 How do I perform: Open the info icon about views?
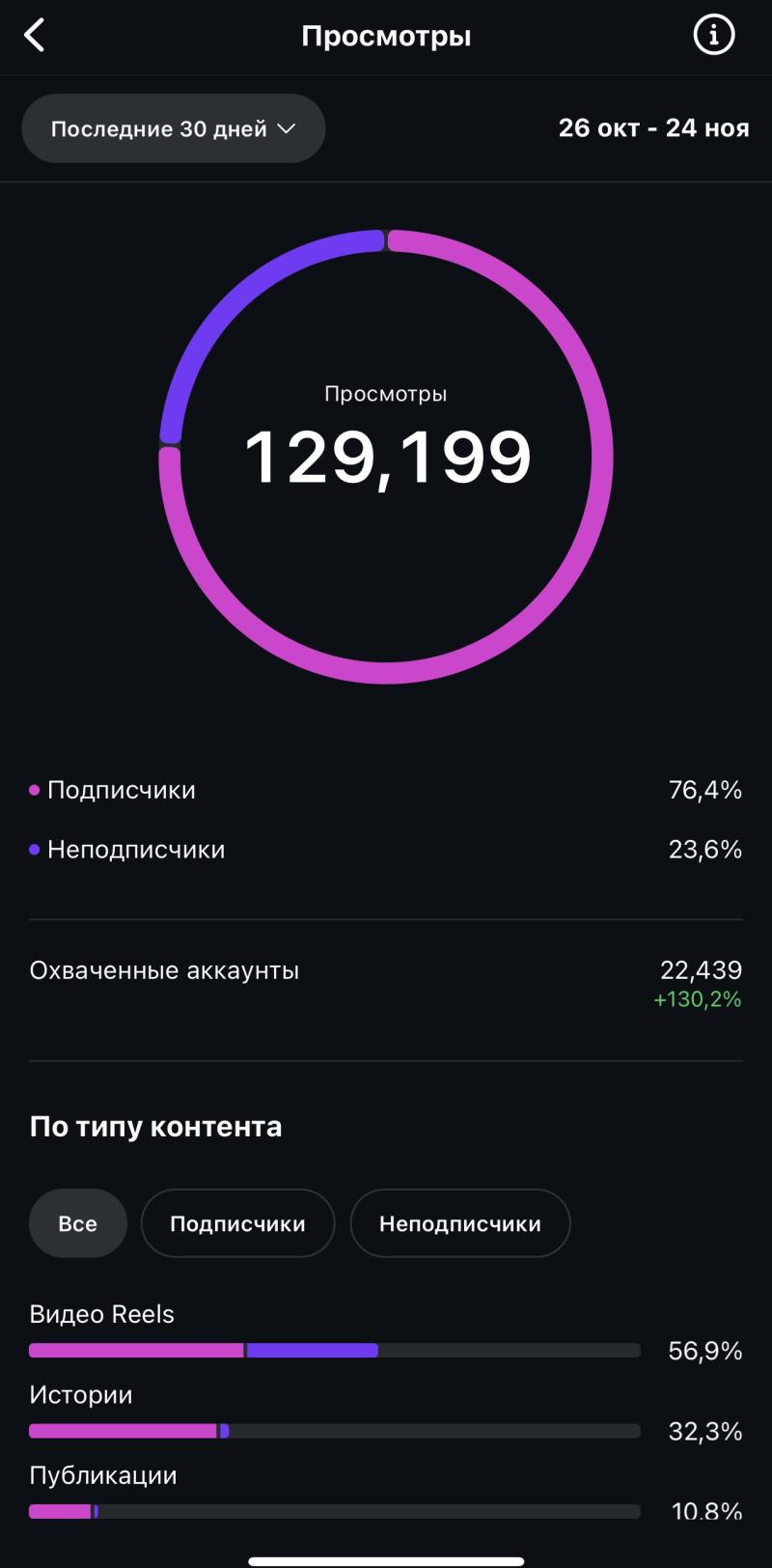714,36
